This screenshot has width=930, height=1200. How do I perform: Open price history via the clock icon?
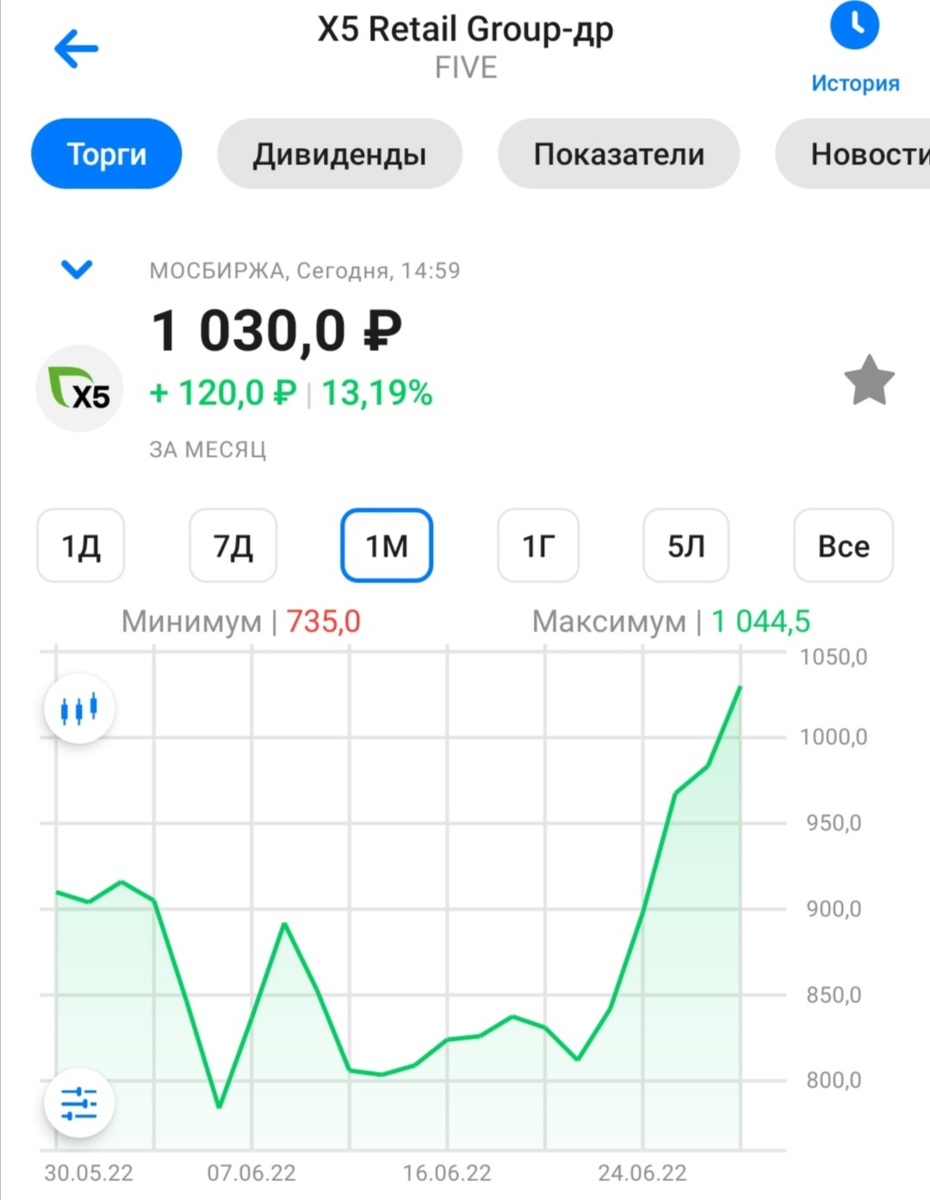[854, 27]
